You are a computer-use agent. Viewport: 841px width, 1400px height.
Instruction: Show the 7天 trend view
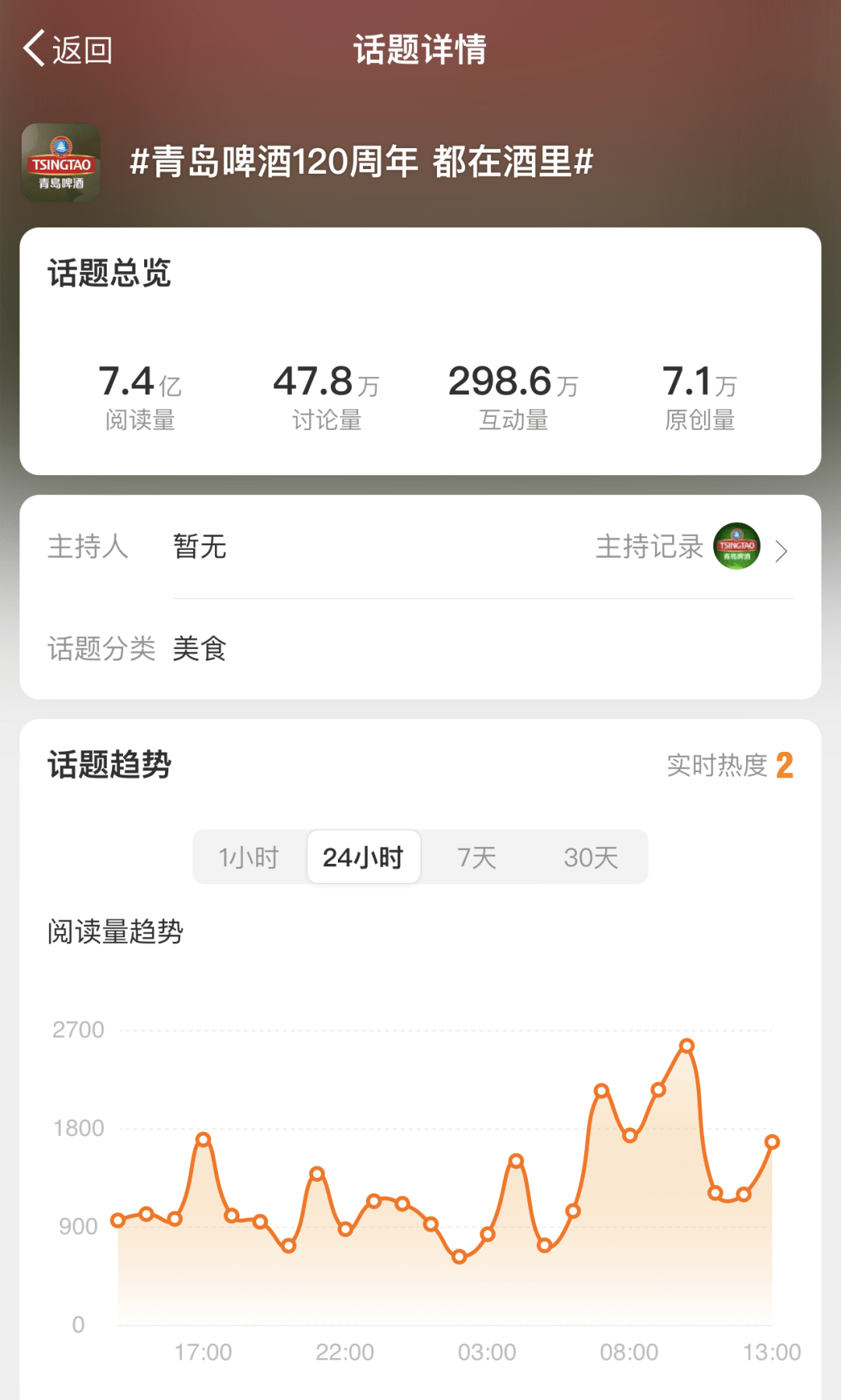tap(477, 858)
